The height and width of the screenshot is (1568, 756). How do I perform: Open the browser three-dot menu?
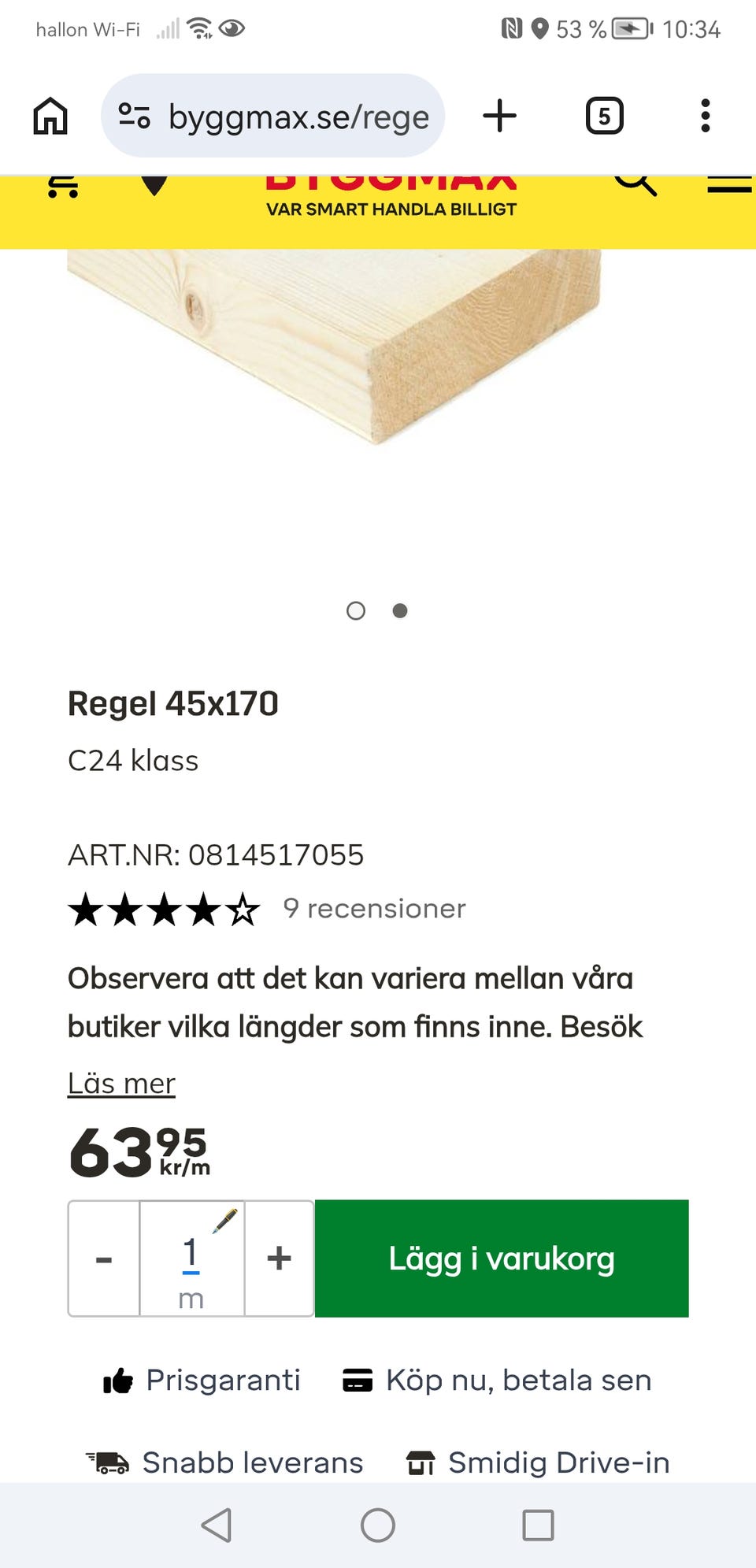point(705,115)
